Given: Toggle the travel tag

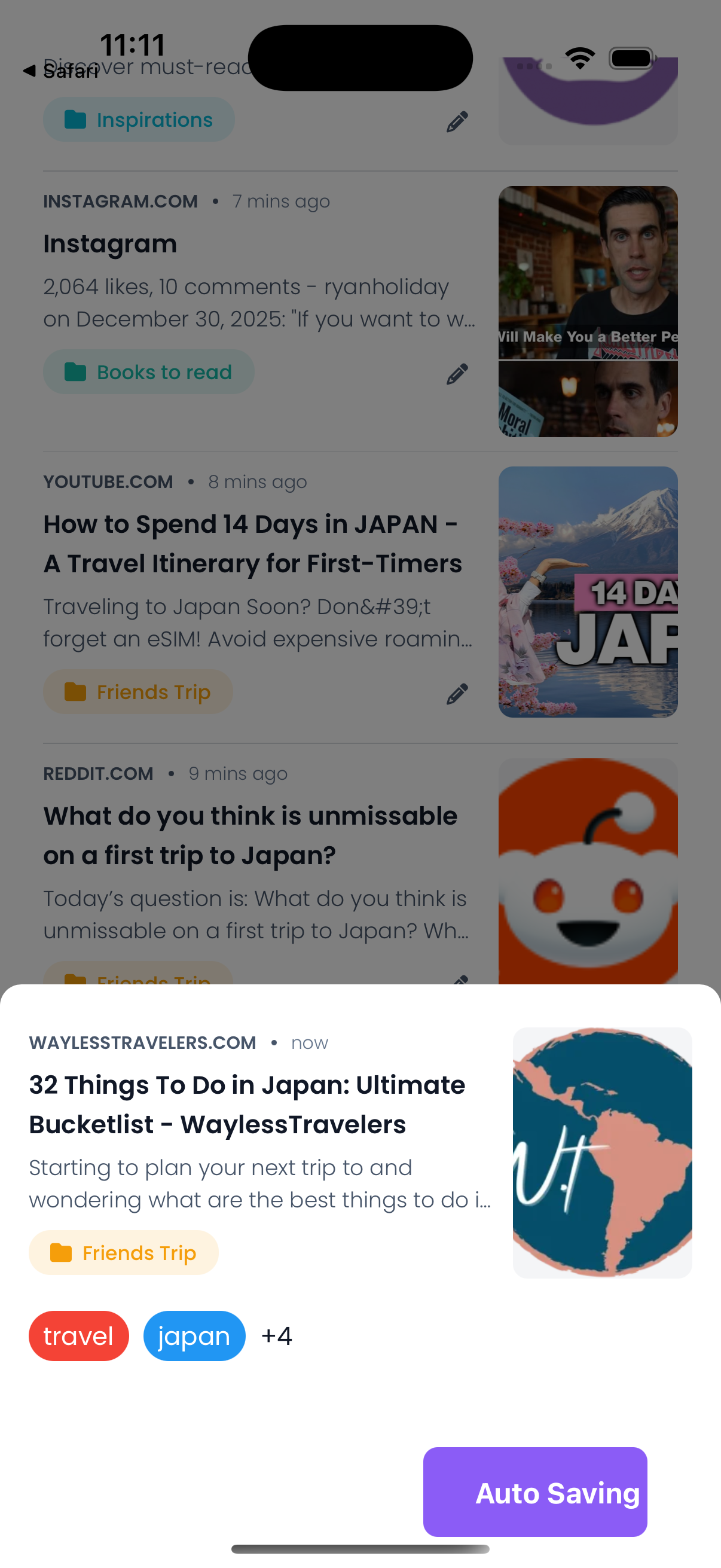Looking at the screenshot, I should point(78,1335).
